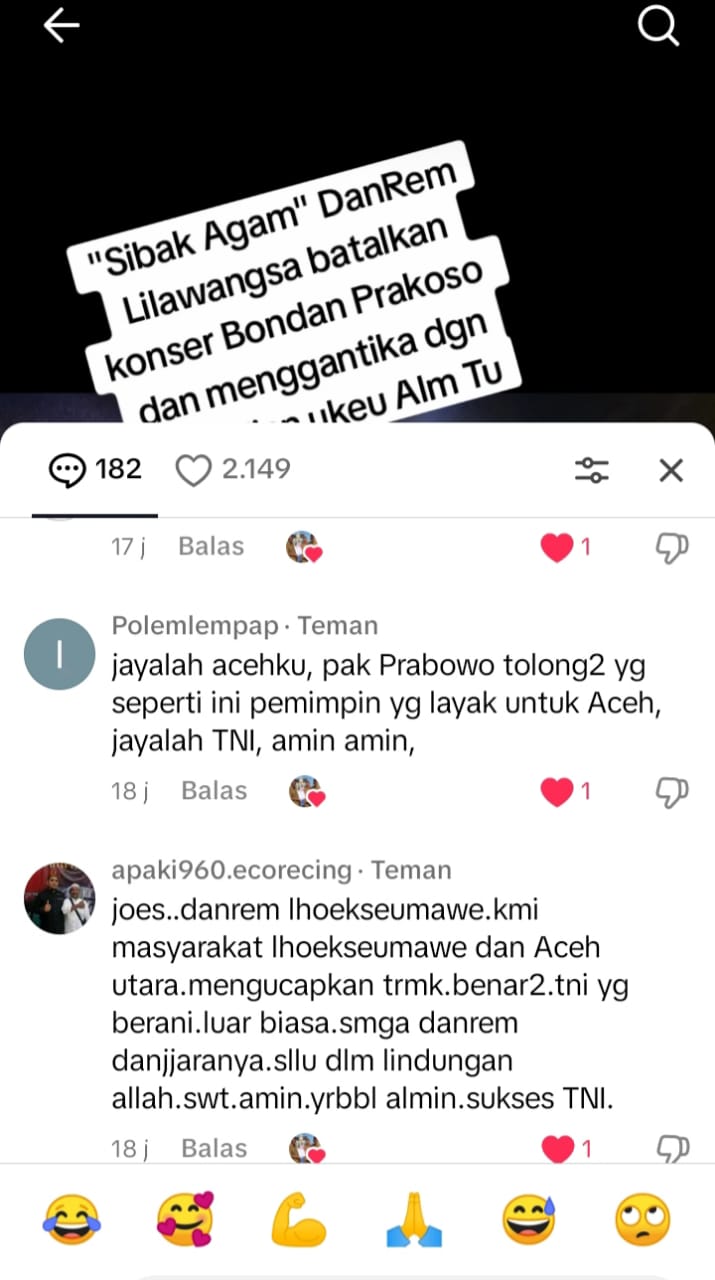This screenshot has height=1280, width=715.
Task: Switch to the comments tab showing 182
Action: click(96, 469)
